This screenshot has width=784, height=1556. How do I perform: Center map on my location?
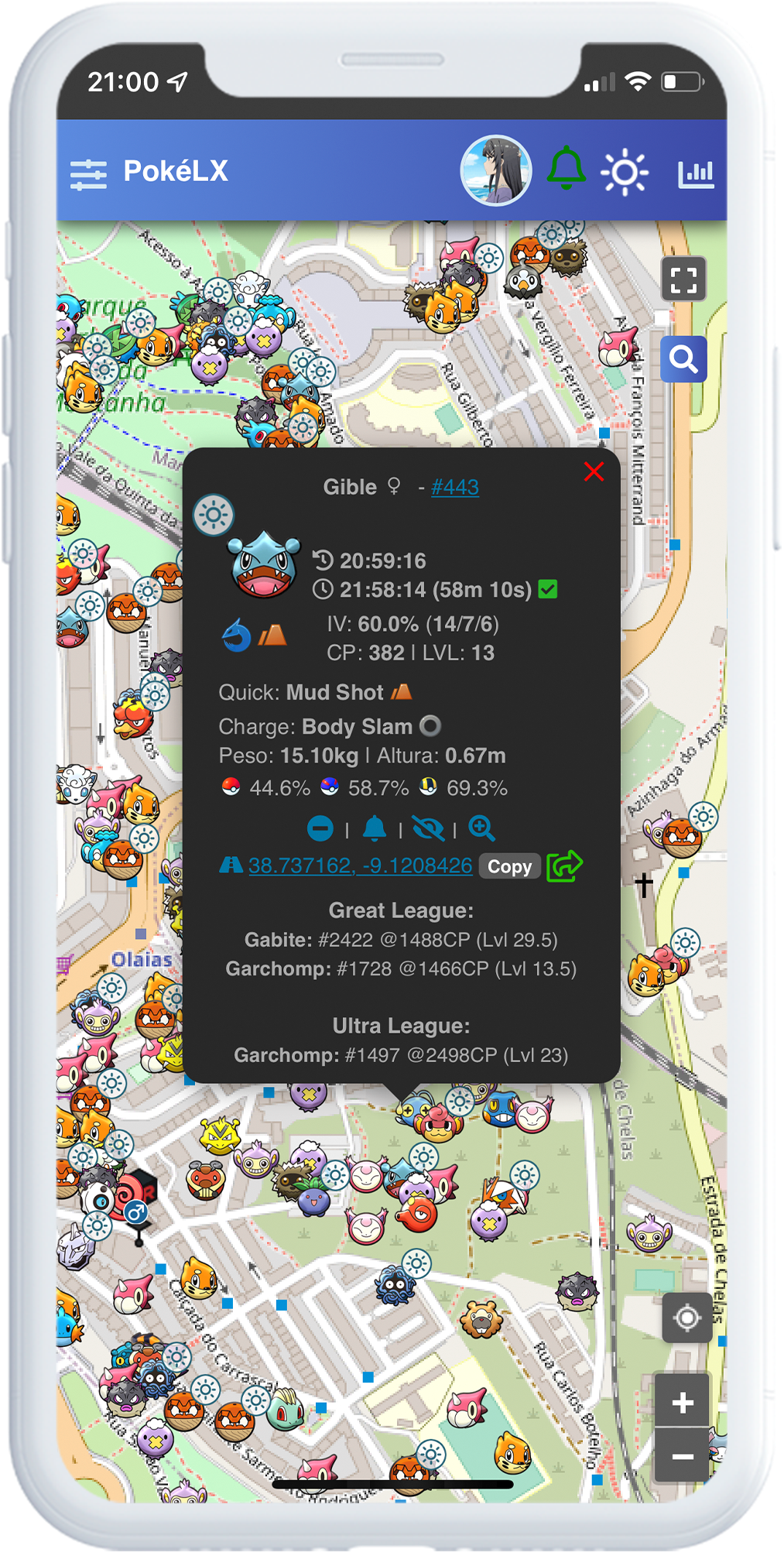pyautogui.click(x=687, y=1318)
